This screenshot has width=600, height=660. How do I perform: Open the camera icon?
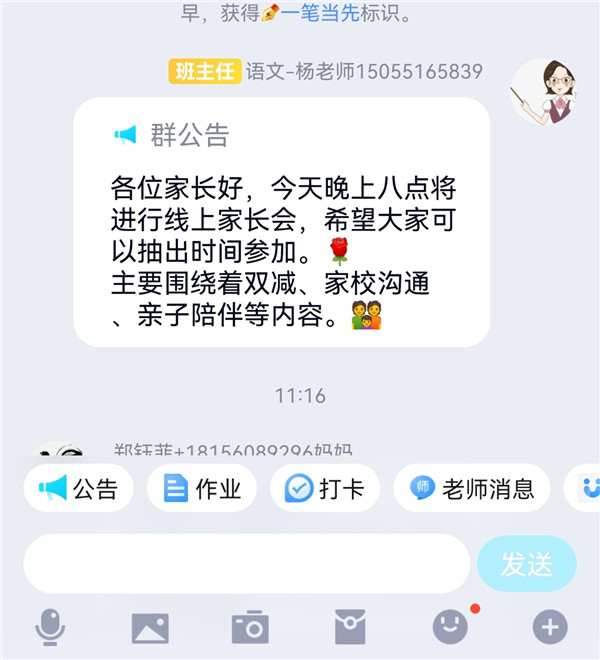pyautogui.click(x=250, y=627)
